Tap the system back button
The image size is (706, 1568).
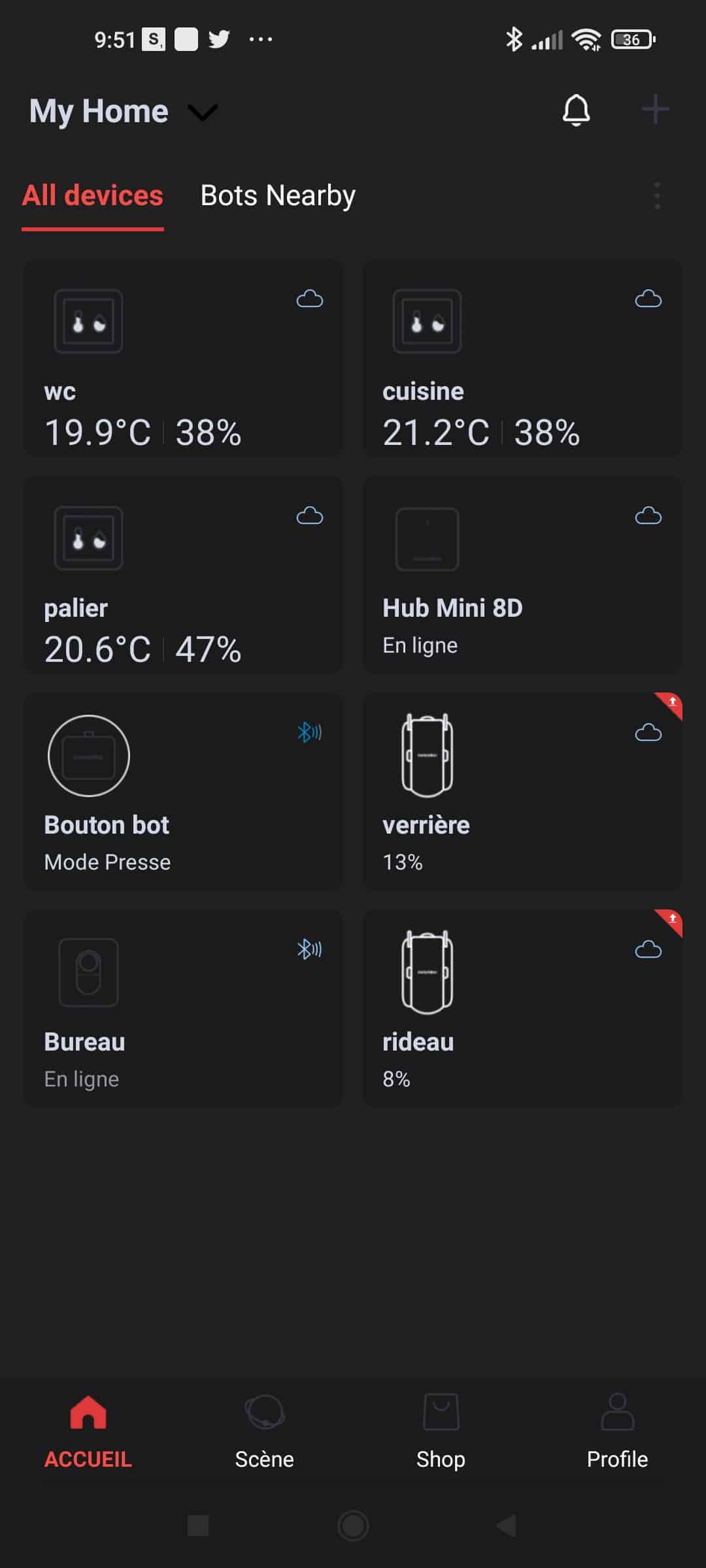[x=507, y=1526]
